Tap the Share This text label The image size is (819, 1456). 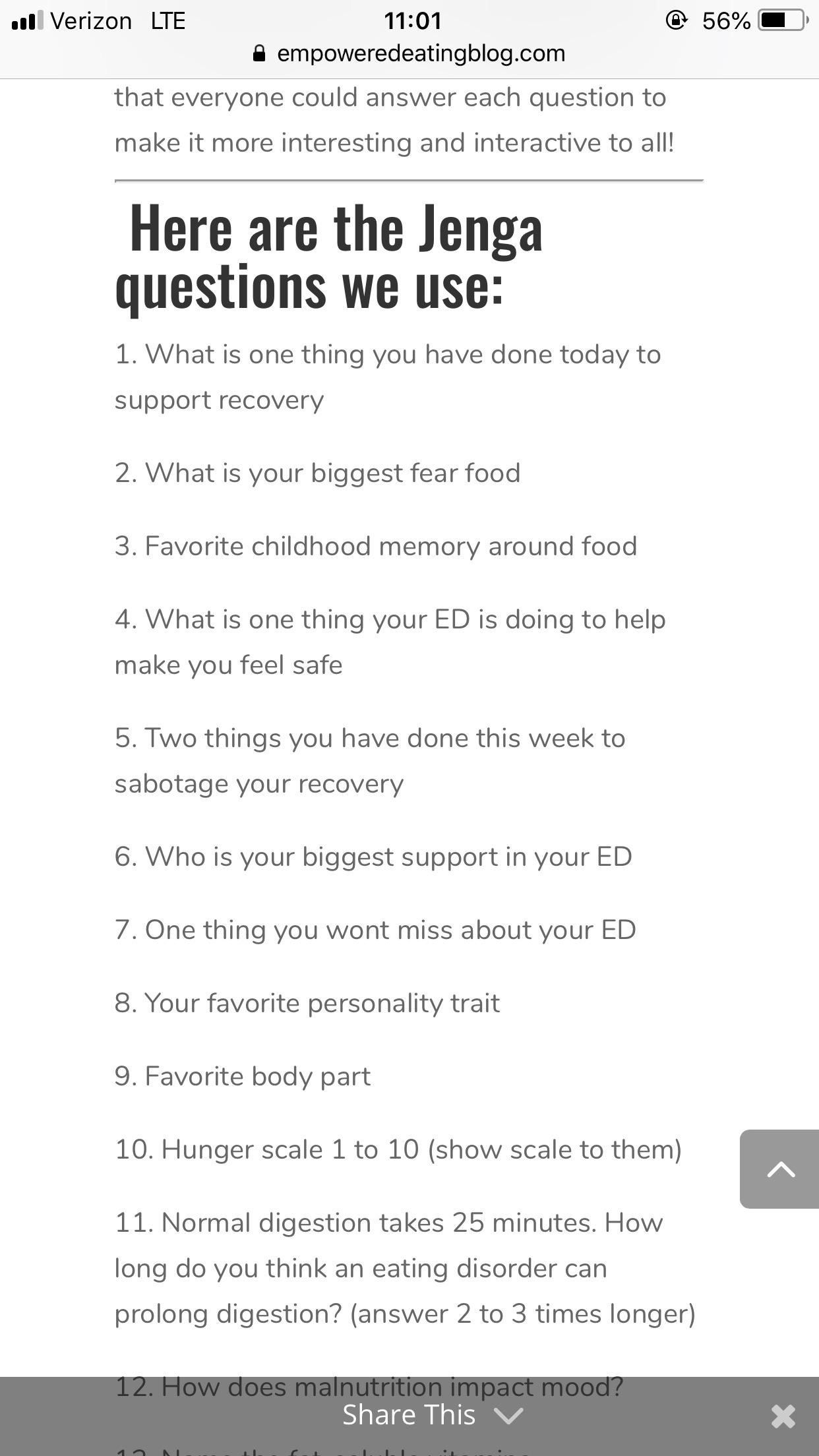[407, 1414]
